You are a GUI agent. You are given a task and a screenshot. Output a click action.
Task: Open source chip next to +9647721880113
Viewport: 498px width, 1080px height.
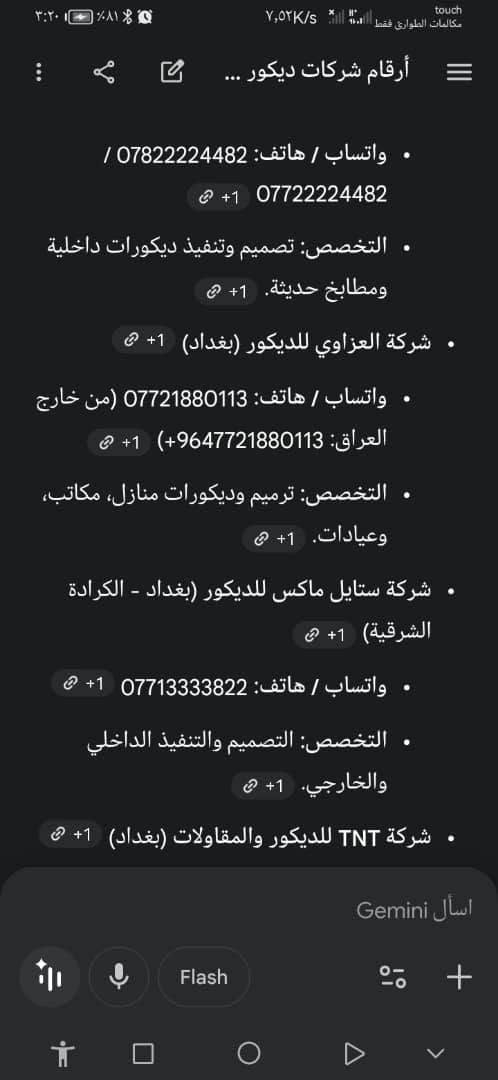click(118, 442)
